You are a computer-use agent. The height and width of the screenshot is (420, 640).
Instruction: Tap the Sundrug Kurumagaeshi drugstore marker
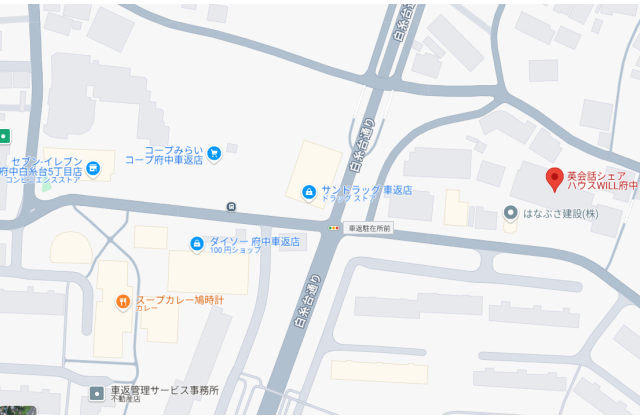(x=309, y=190)
